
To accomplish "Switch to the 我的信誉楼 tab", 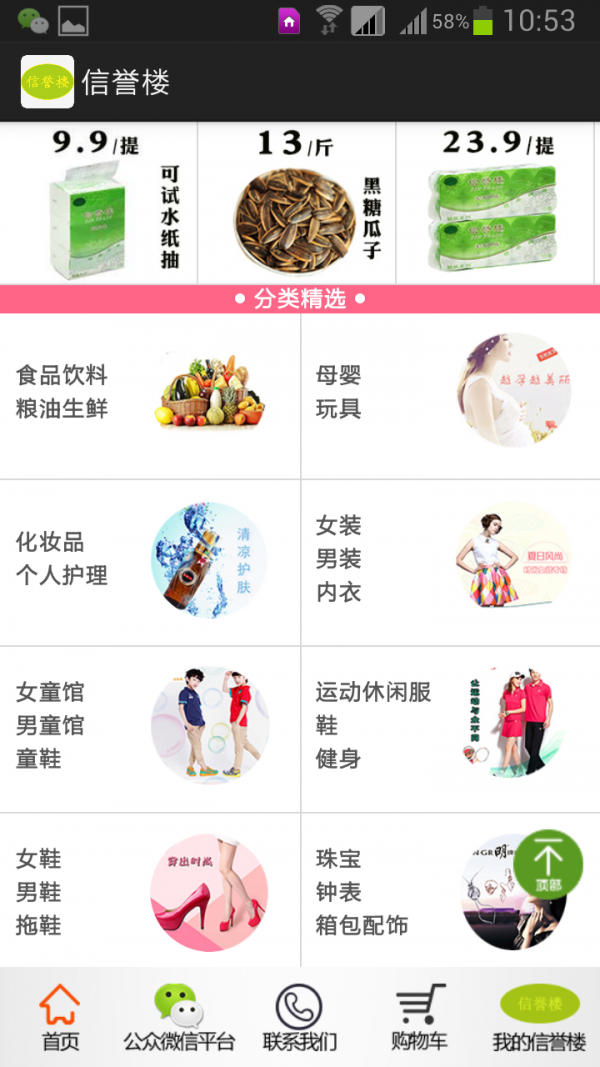I will click(x=539, y=1018).
